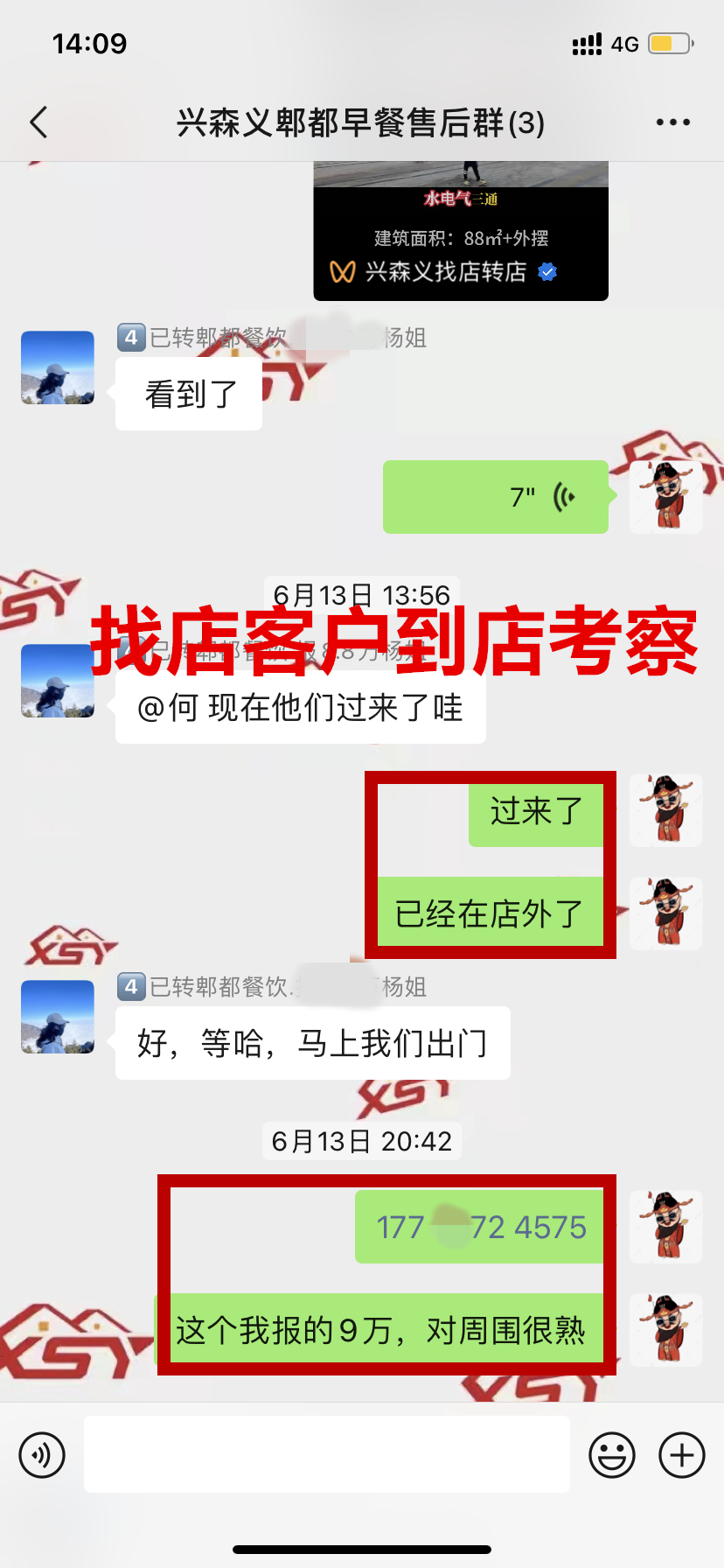This screenshot has height=1568, width=724.
Task: Open the plus attachments panel
Action: pos(681,1455)
